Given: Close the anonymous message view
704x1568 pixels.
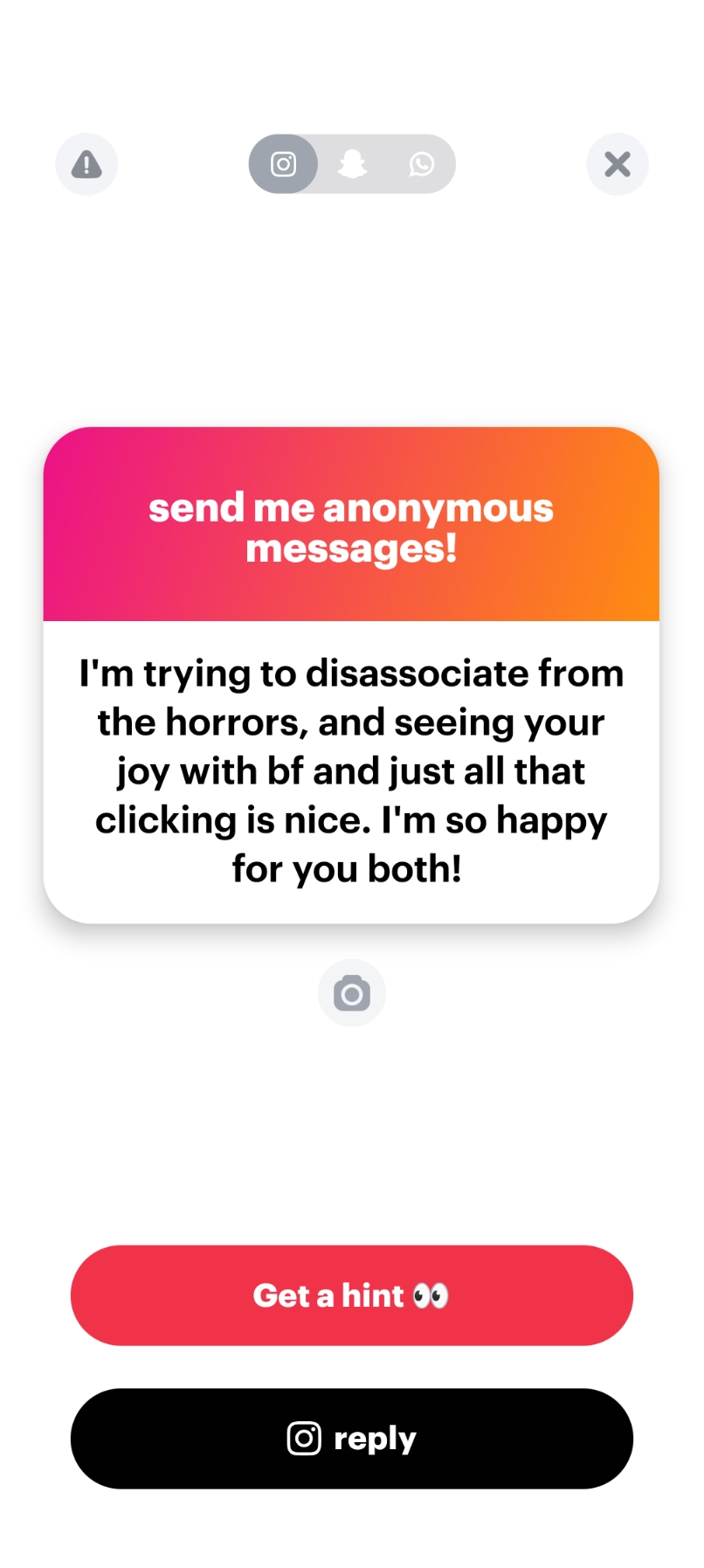Looking at the screenshot, I should pyautogui.click(x=617, y=164).
